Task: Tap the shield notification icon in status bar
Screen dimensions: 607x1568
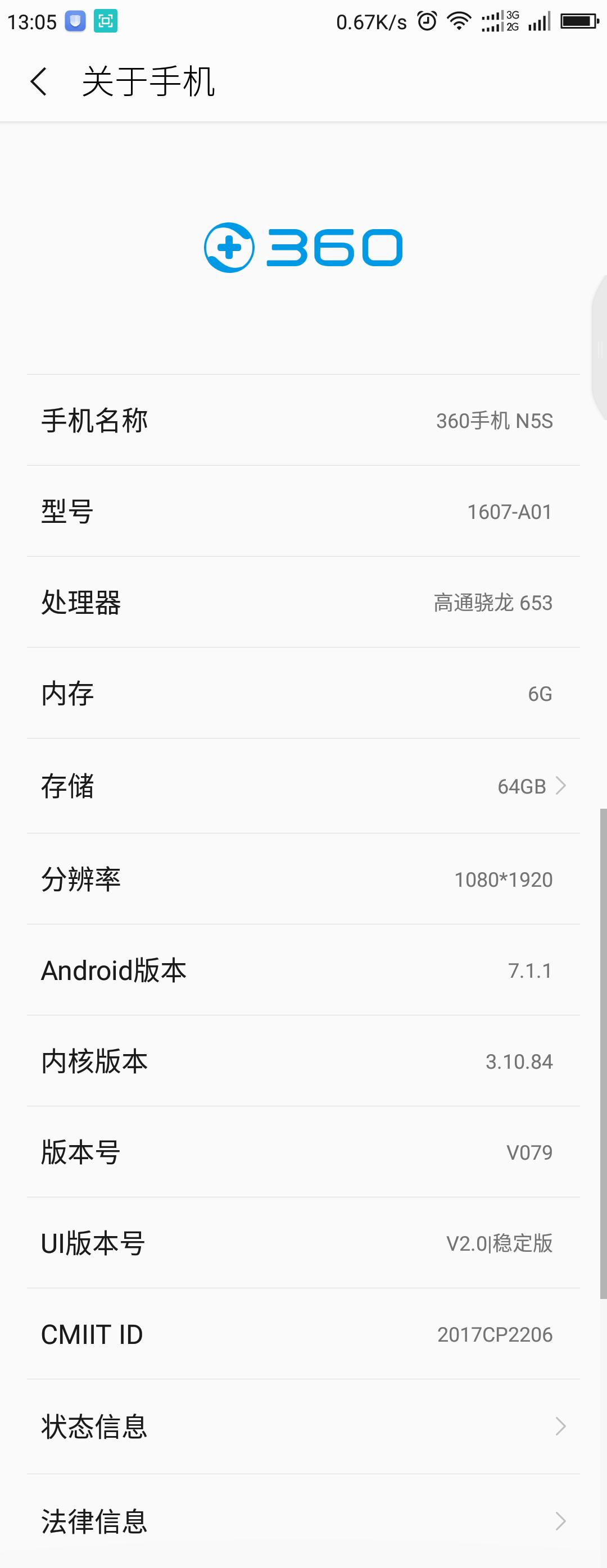Action: 74,21
